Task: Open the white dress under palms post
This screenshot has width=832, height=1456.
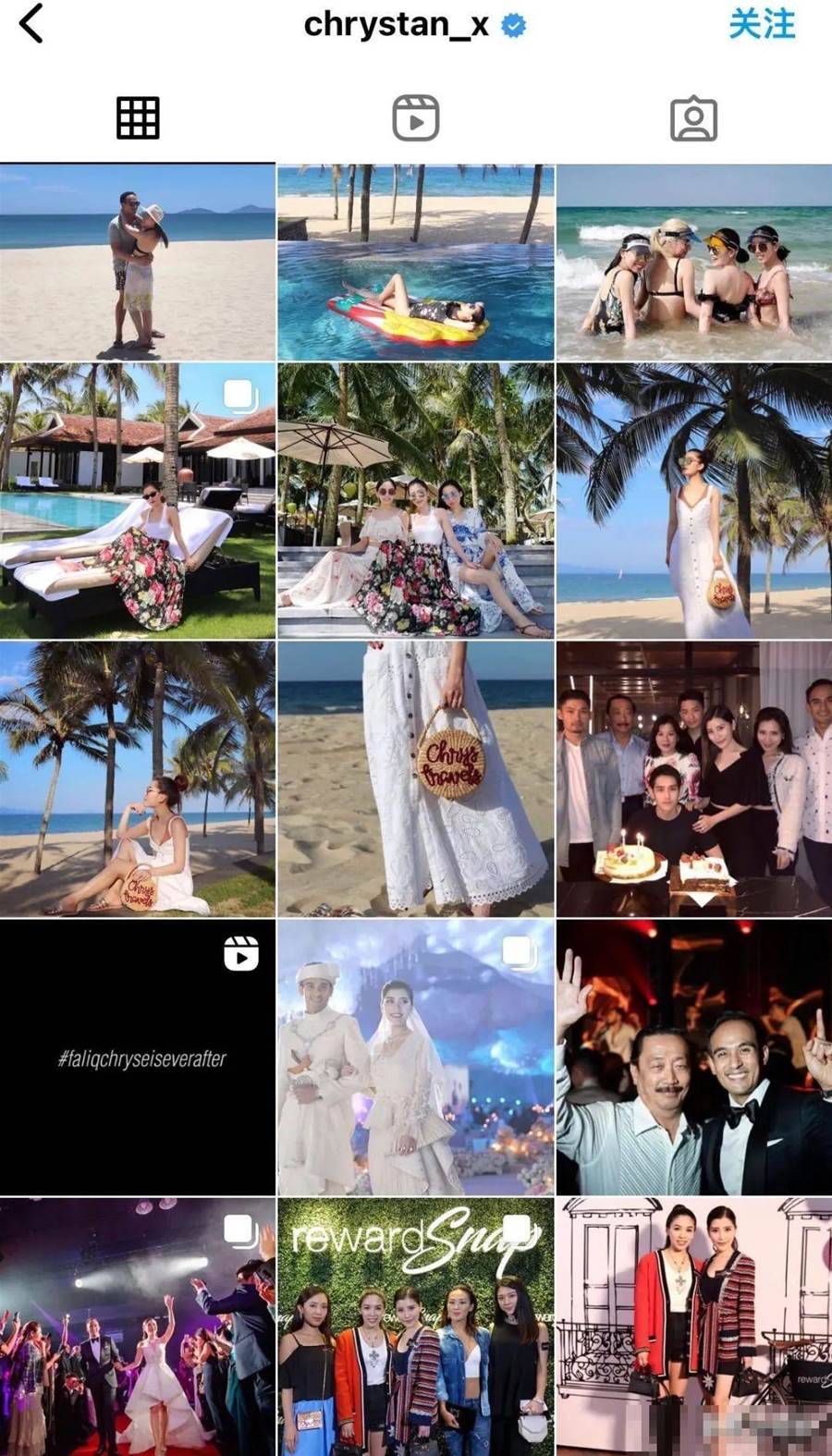Action: point(693,500)
